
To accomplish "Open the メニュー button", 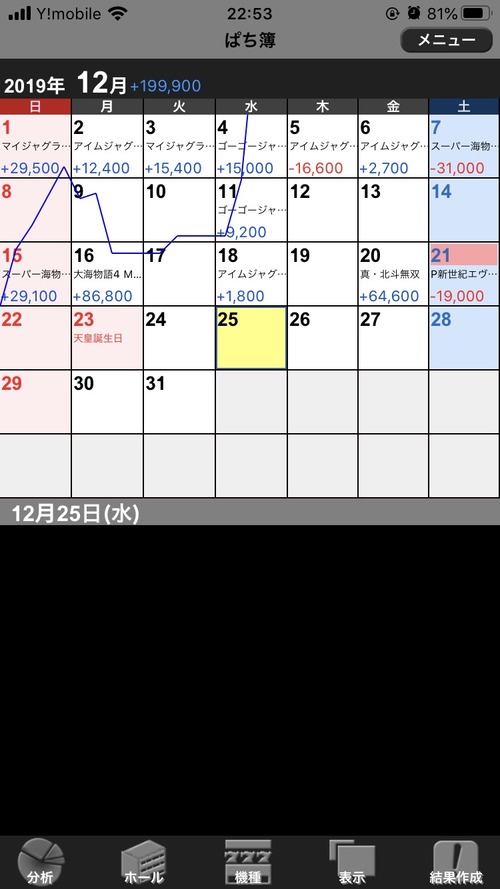I will coord(446,40).
